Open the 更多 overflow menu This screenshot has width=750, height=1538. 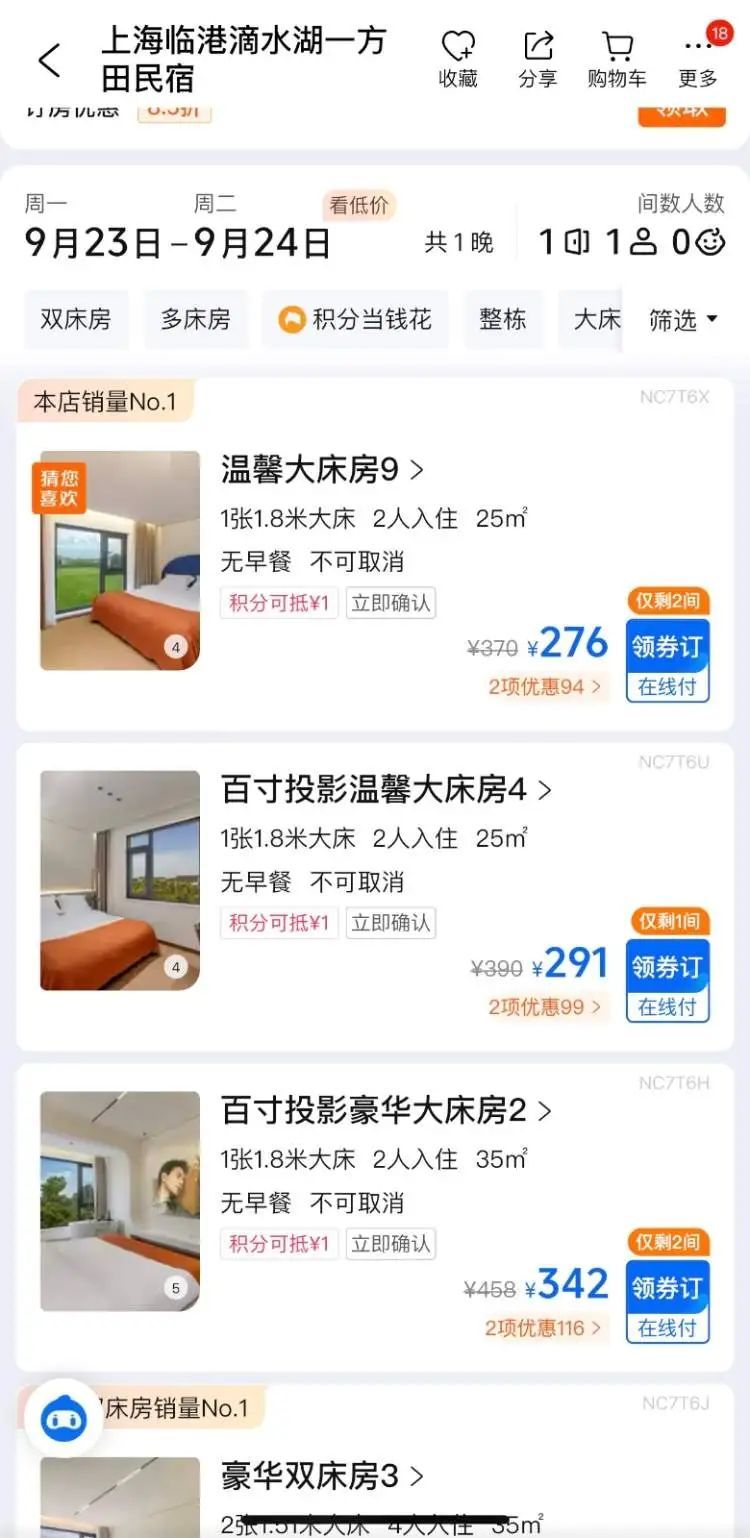coord(698,58)
